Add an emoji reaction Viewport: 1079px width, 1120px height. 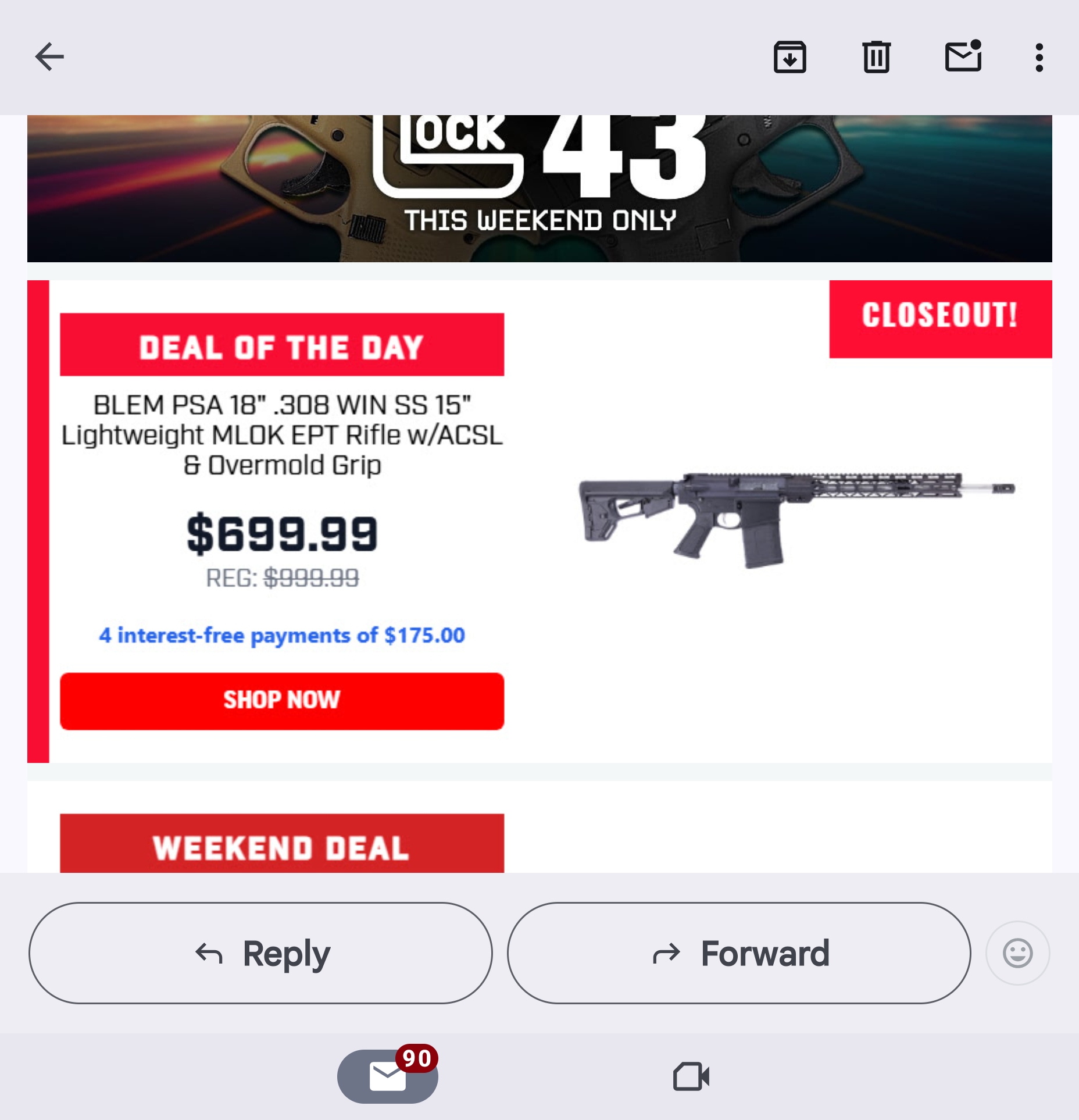tap(1017, 953)
